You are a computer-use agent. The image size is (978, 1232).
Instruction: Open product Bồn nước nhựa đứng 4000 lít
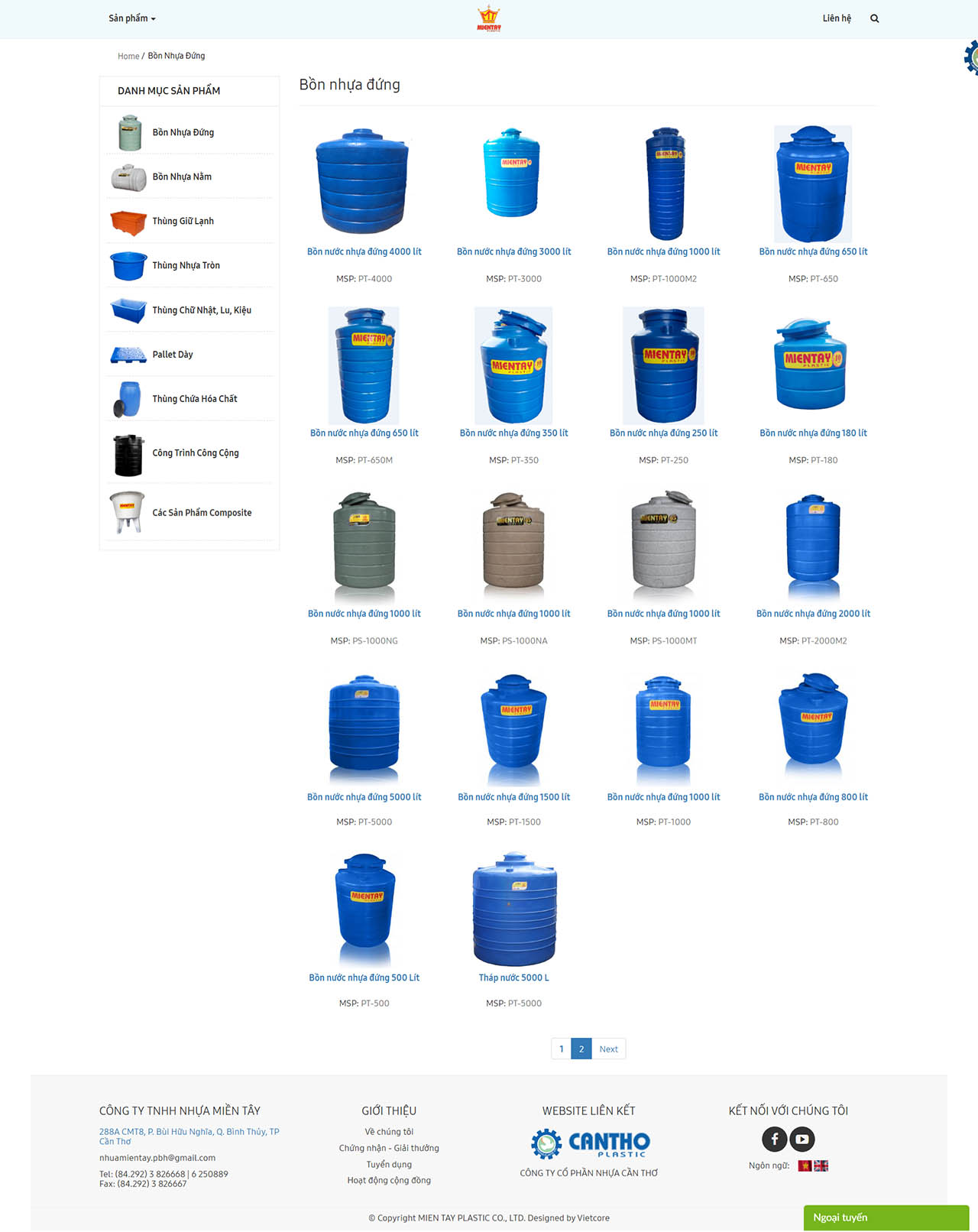click(364, 251)
